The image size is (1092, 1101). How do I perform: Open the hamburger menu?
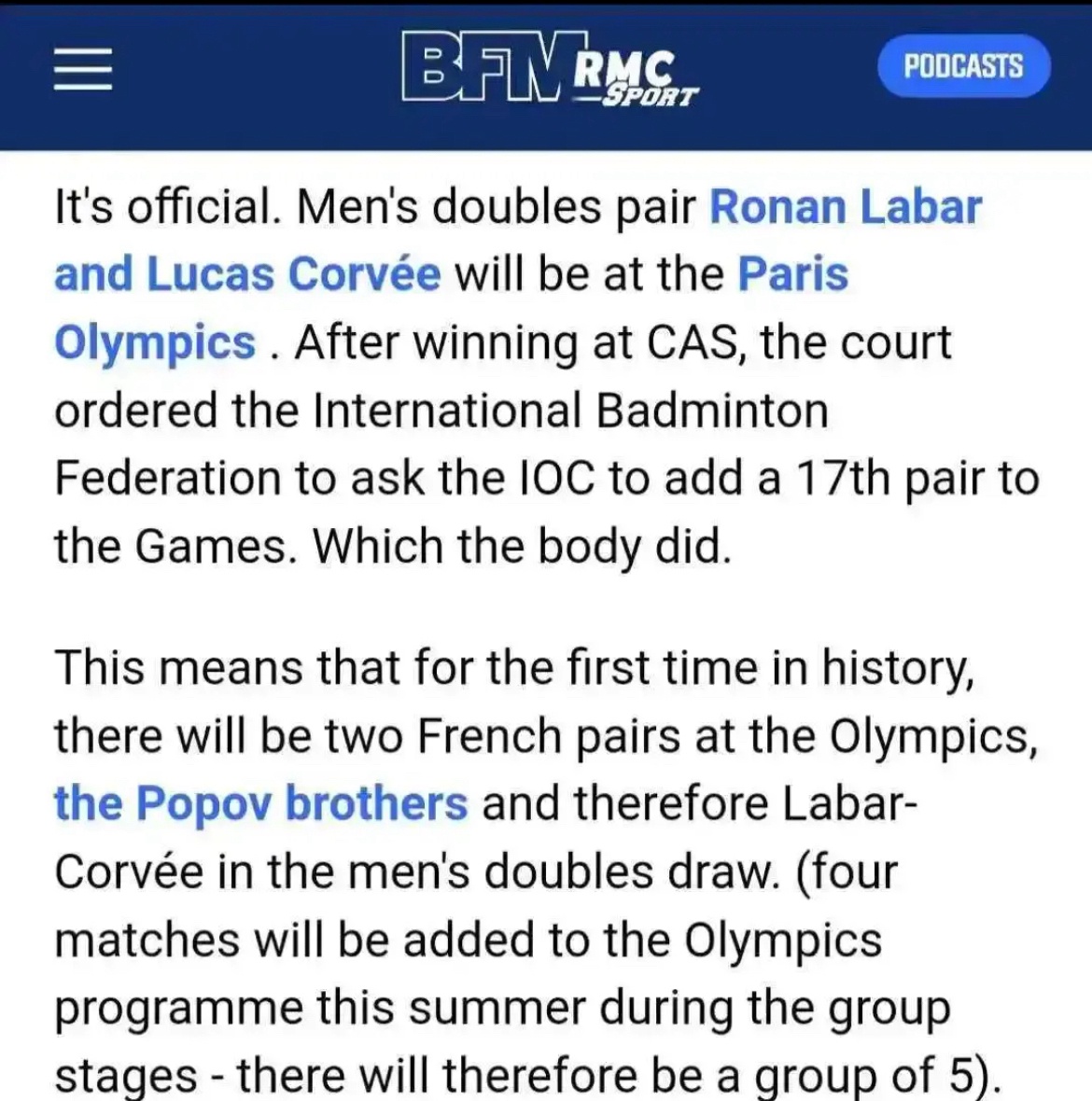tap(83, 69)
